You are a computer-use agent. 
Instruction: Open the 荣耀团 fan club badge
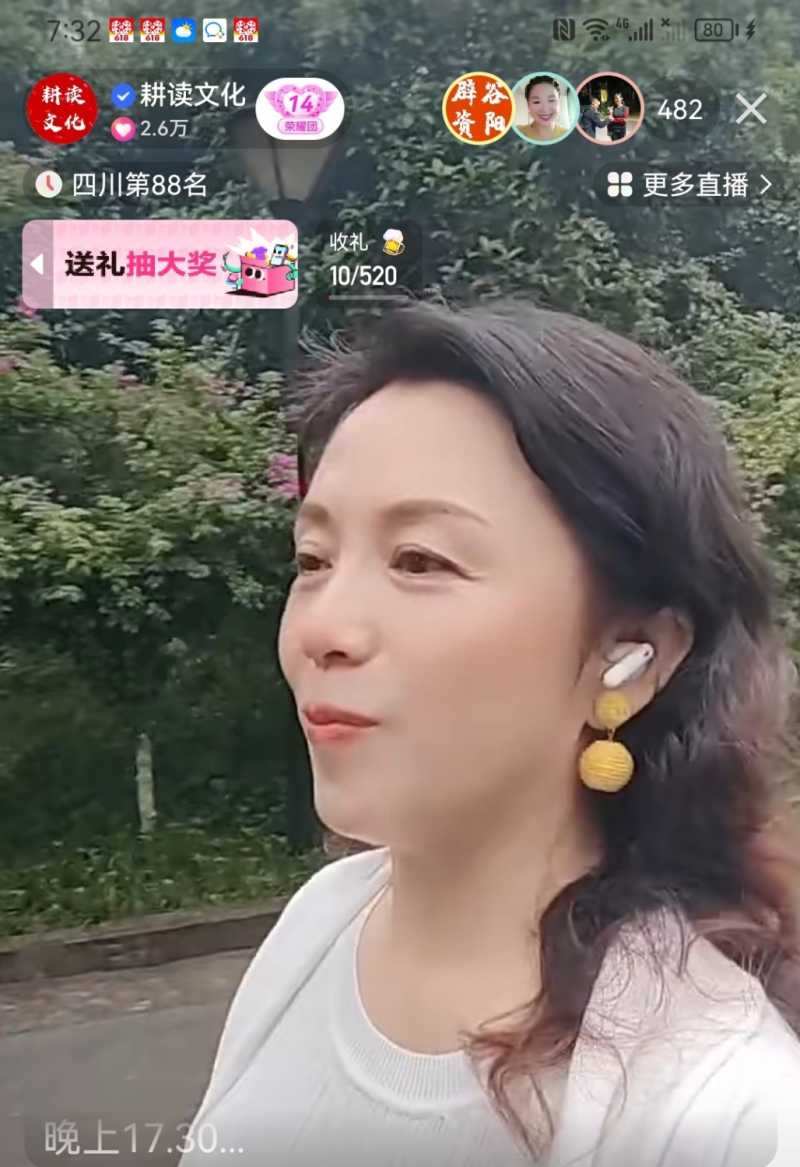click(300, 108)
